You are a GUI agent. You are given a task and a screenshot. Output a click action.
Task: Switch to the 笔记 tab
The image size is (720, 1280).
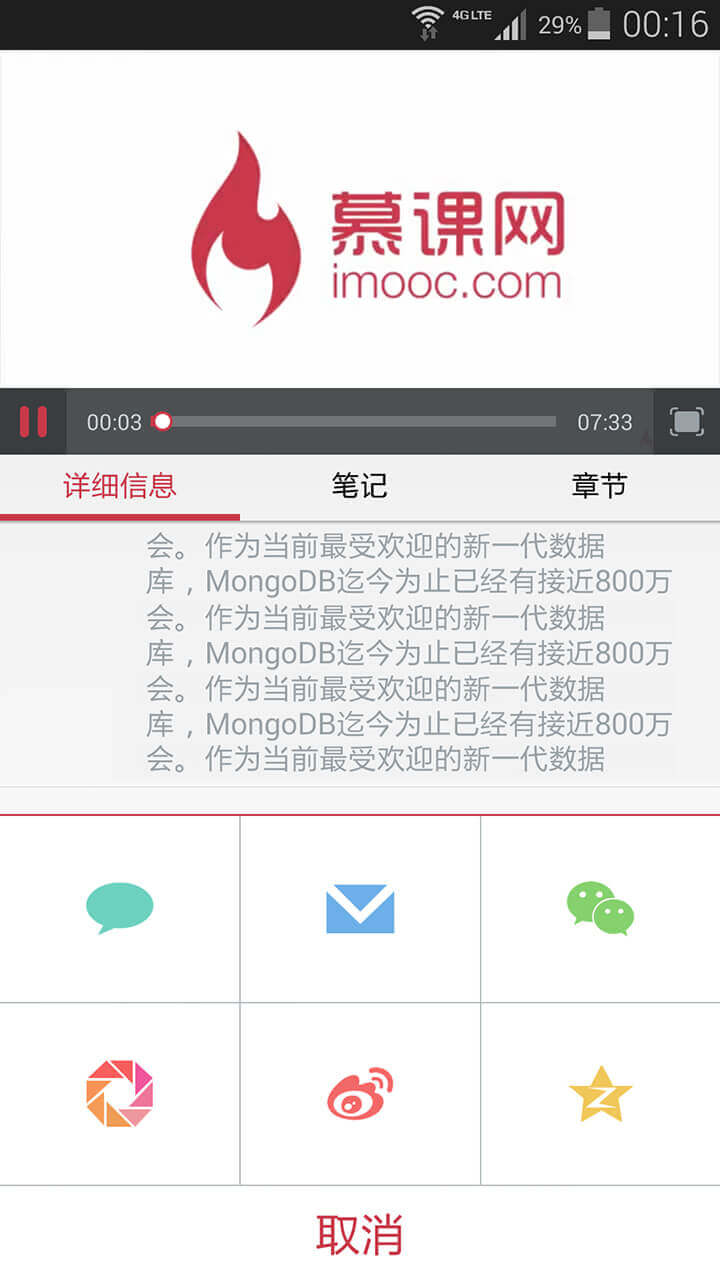click(360, 487)
